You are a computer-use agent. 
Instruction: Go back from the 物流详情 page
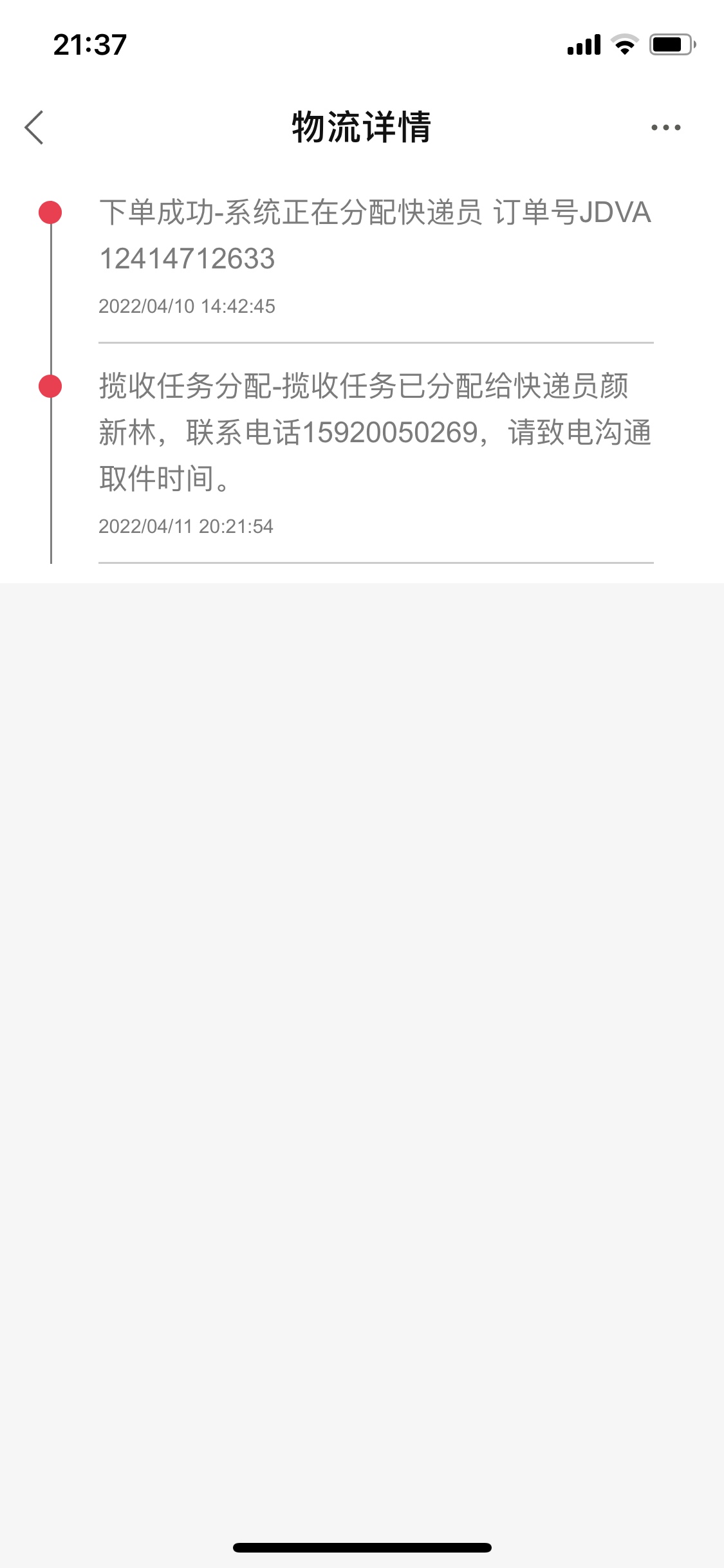[x=35, y=127]
